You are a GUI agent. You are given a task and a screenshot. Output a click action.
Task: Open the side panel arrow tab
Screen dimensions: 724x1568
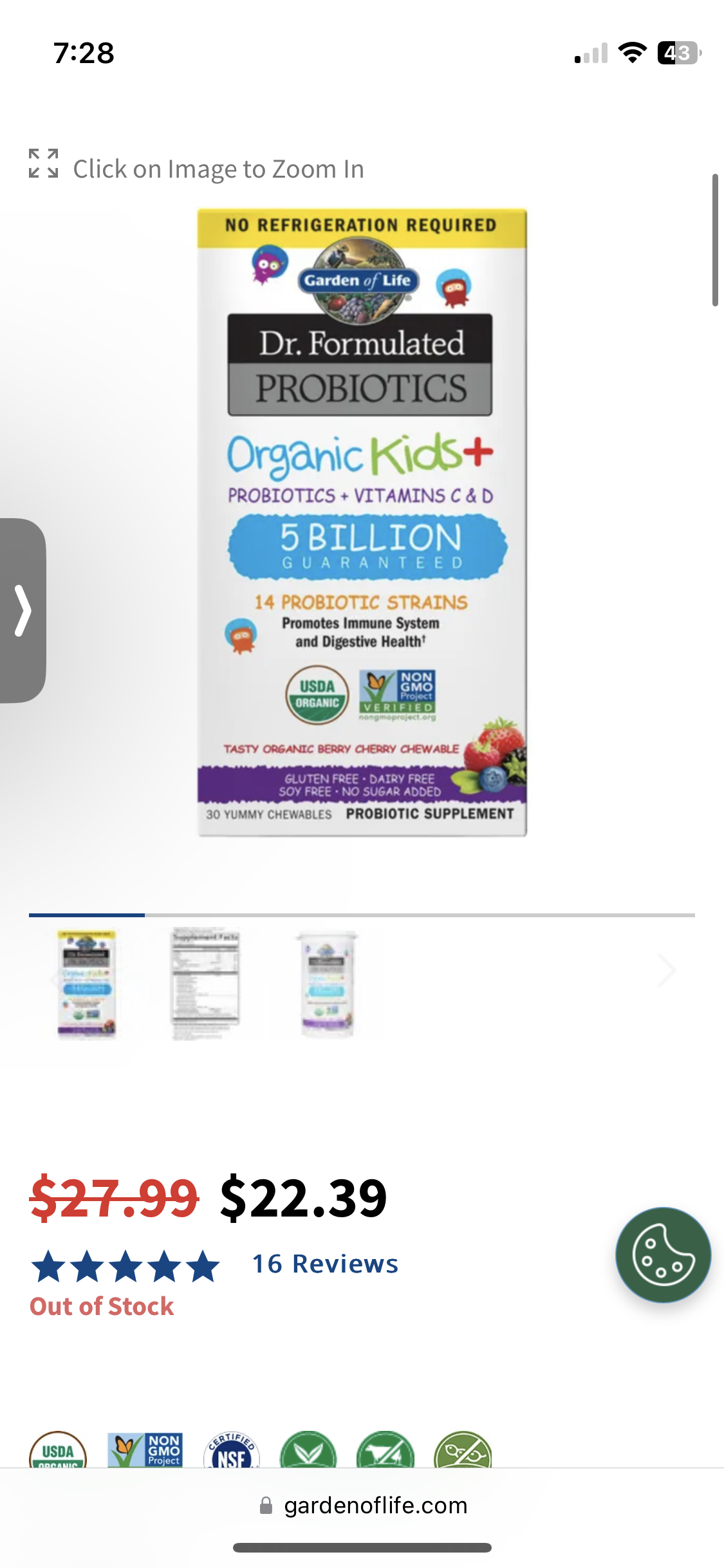click(x=23, y=610)
